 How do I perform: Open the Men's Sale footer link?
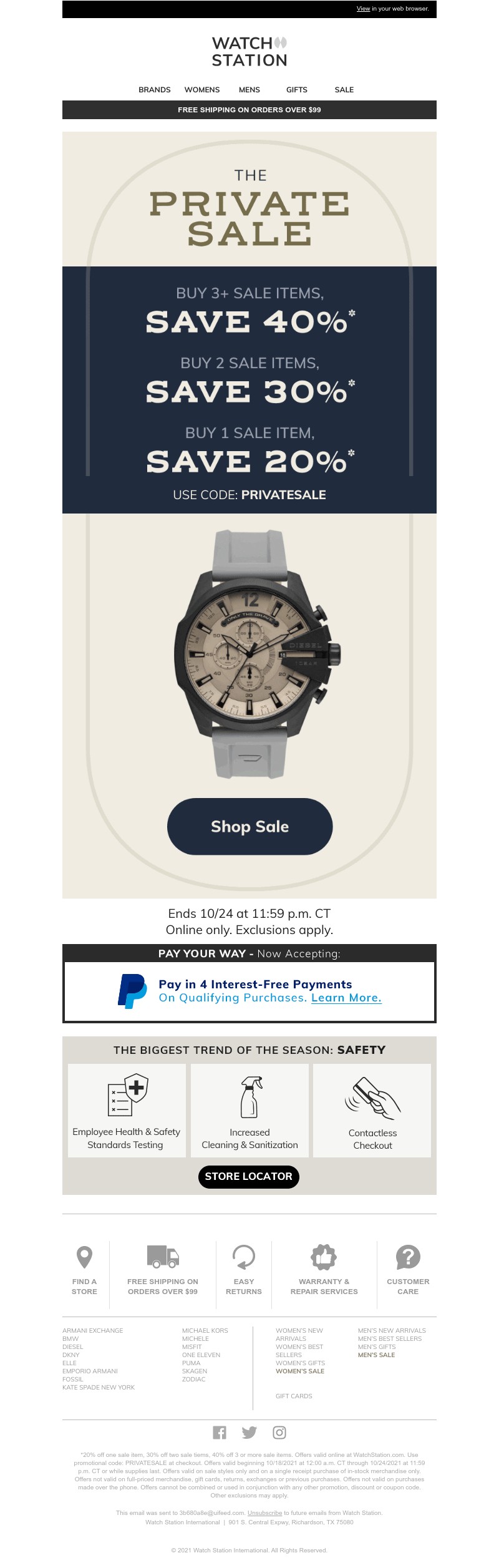tap(376, 1355)
